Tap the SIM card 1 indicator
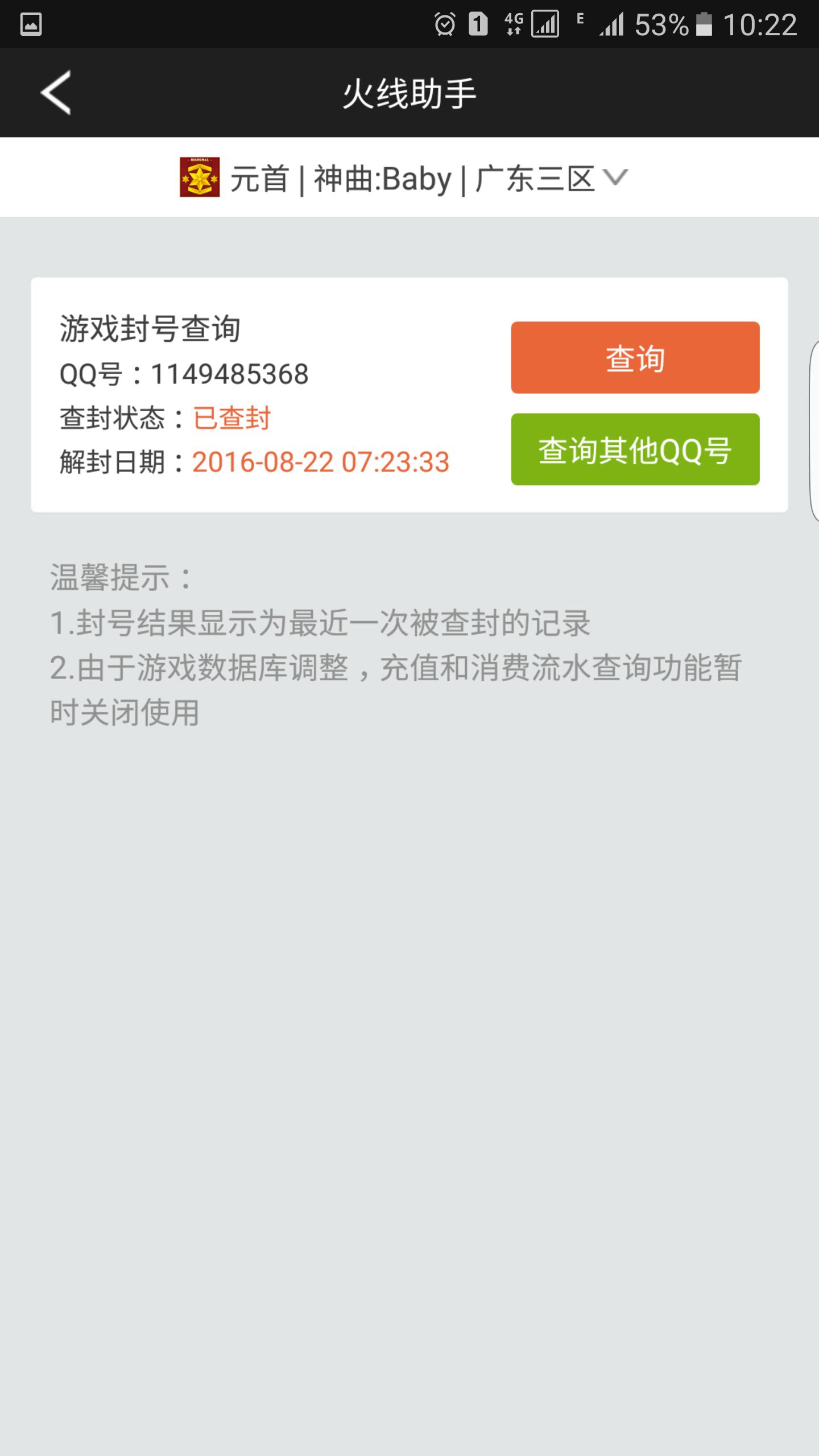Image resolution: width=819 pixels, height=1456 pixels. click(x=479, y=24)
